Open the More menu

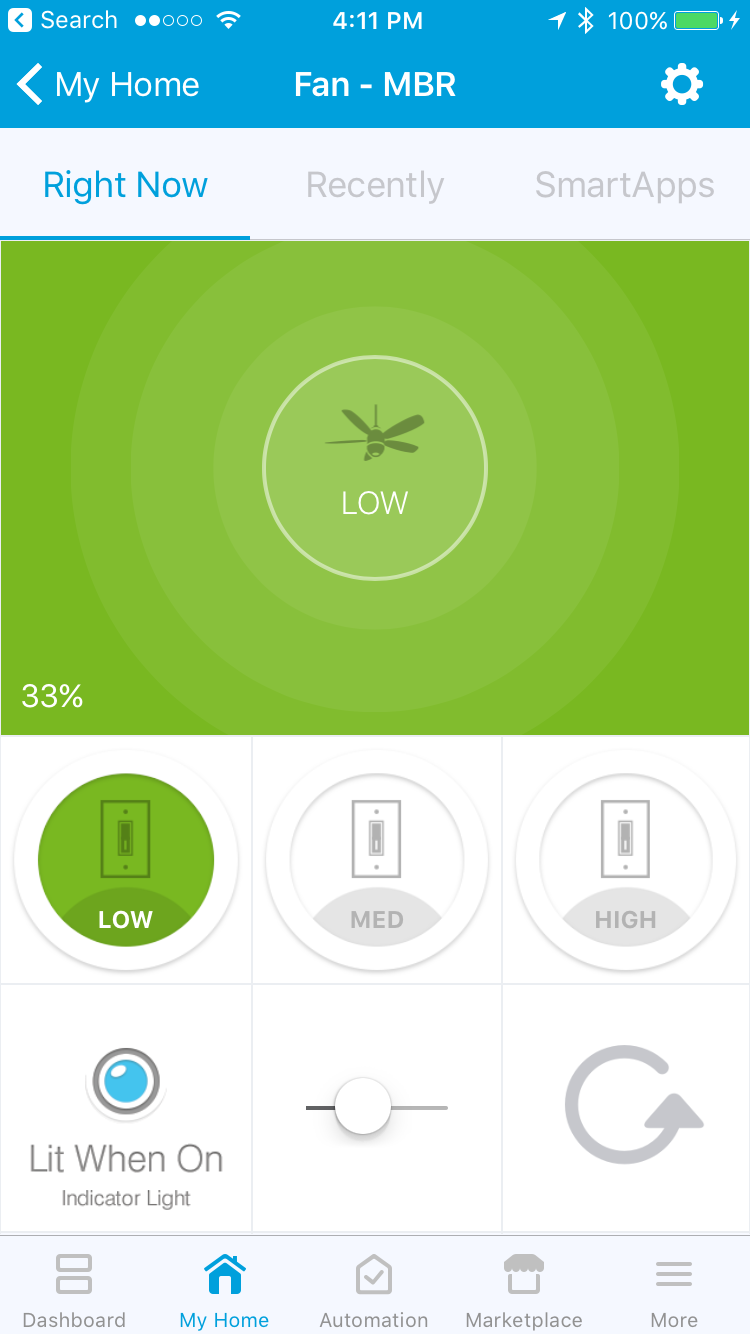tap(674, 1291)
